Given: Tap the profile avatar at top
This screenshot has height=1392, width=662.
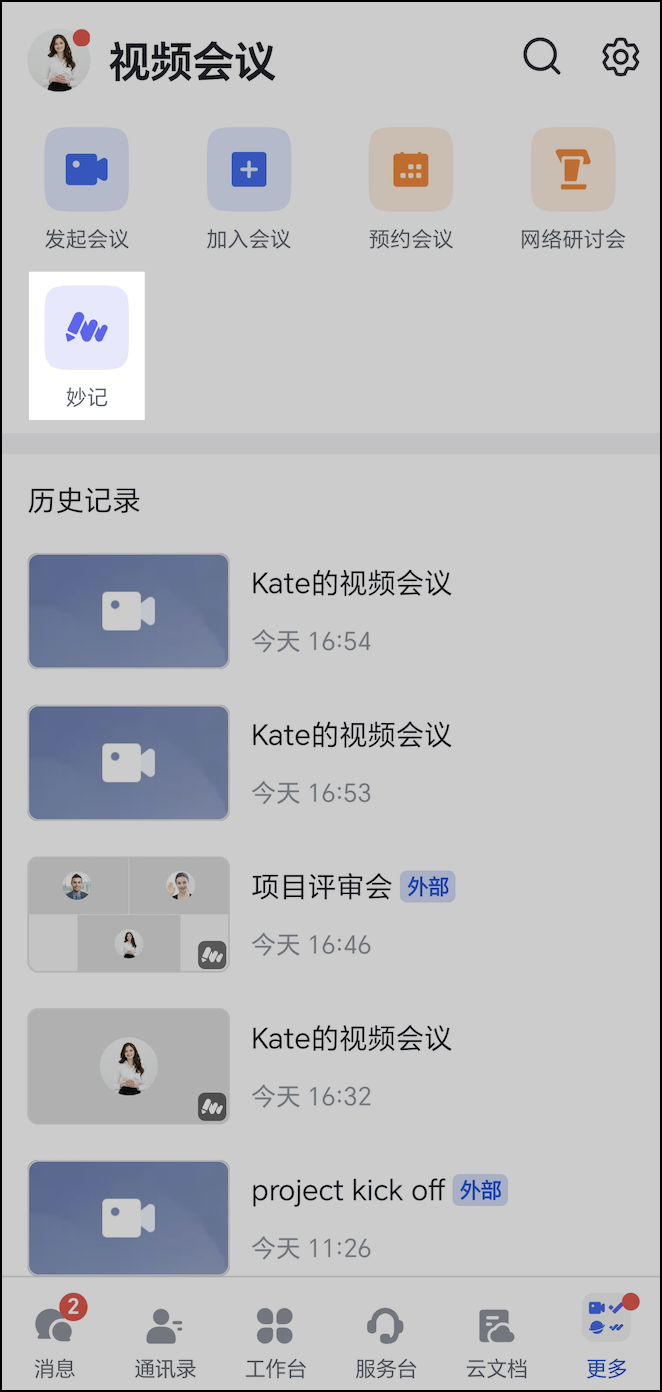Looking at the screenshot, I should coord(58,60).
